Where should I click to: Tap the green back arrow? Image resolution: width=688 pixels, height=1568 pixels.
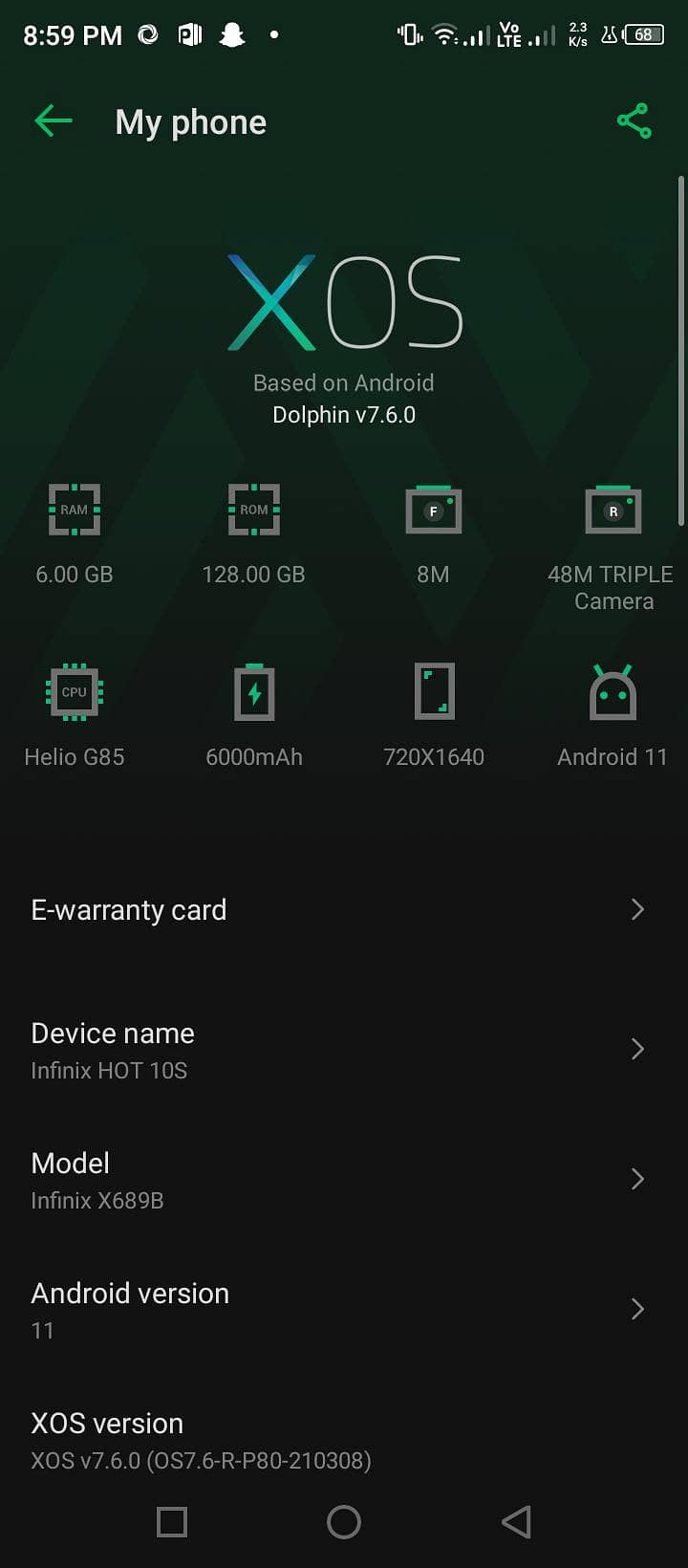click(x=53, y=120)
